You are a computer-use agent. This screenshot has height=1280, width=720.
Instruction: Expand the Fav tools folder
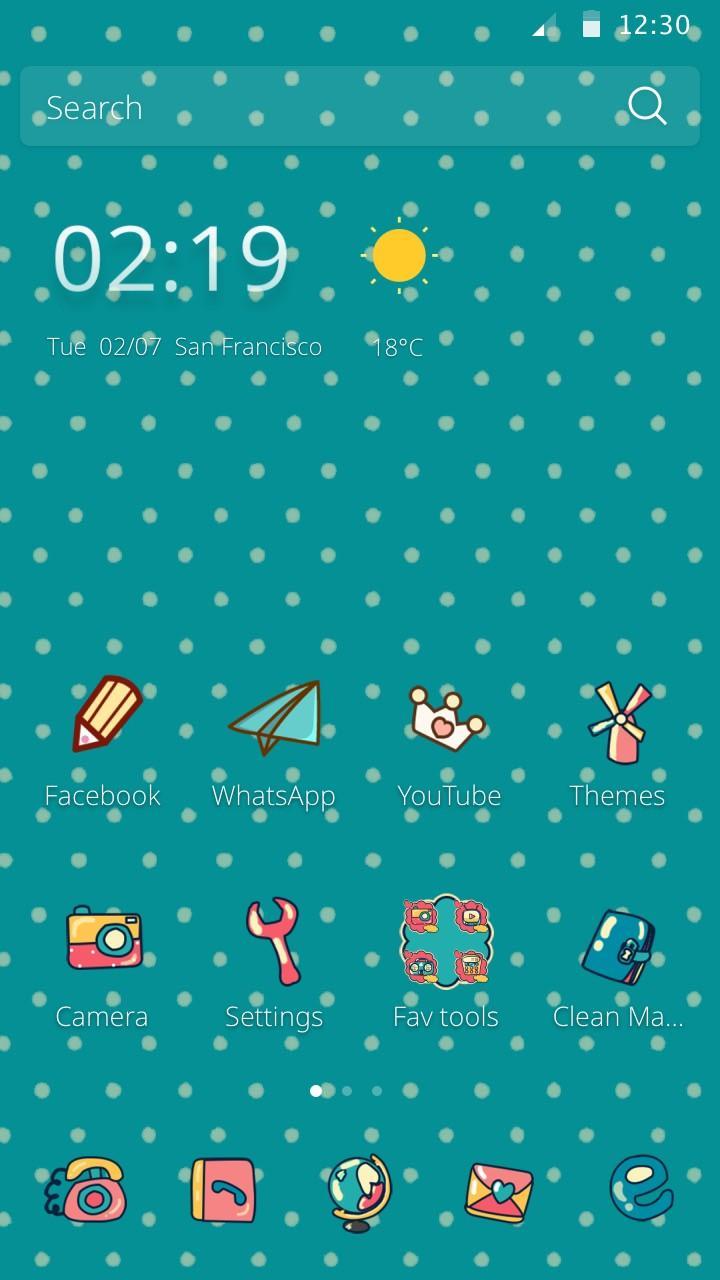point(447,940)
